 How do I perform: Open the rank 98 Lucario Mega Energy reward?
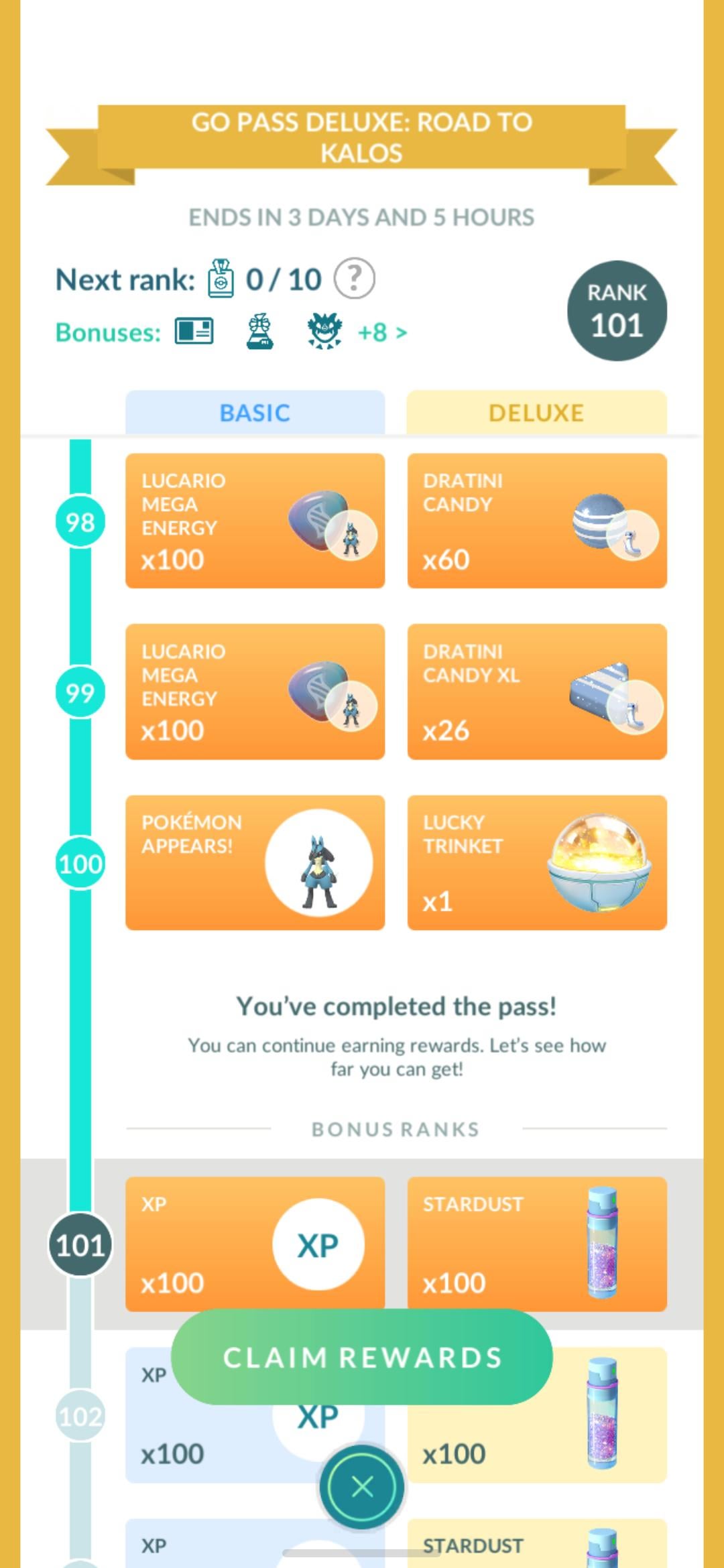pyautogui.click(x=255, y=521)
